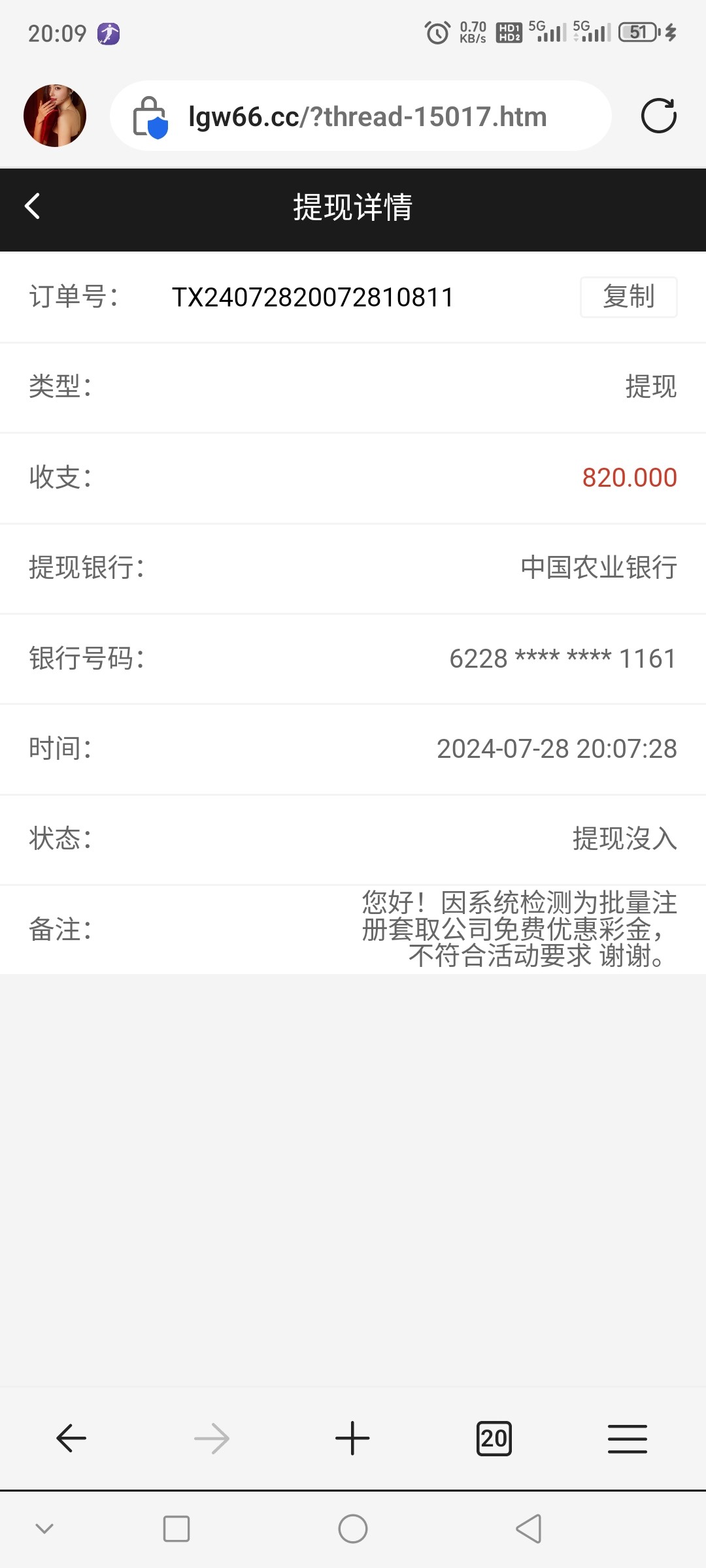Navigate back using the browser's left arrow
This screenshot has height=1568, width=706.
(x=71, y=1439)
